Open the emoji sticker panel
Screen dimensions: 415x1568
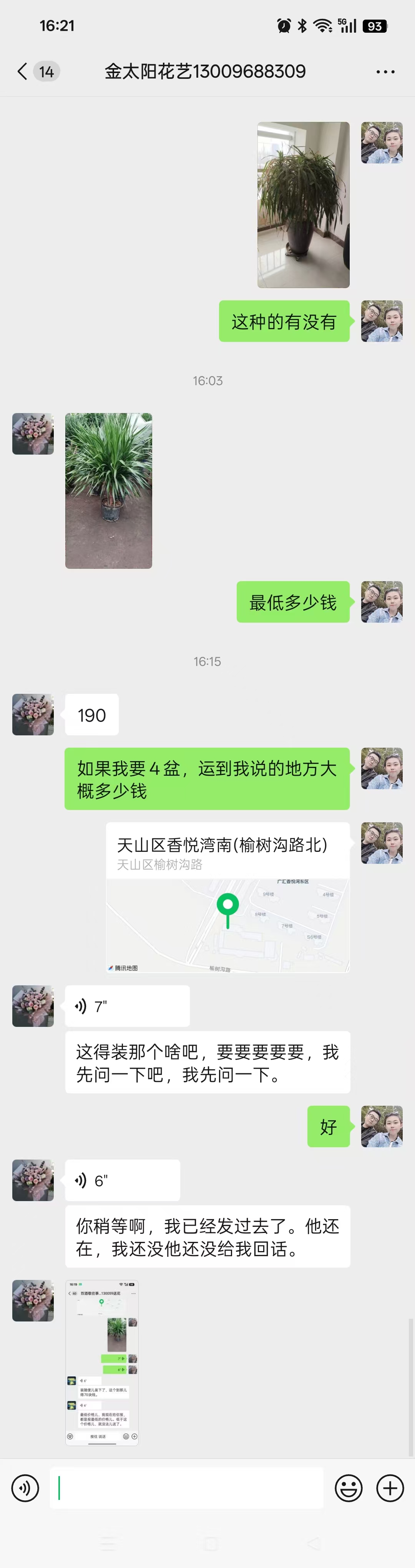(x=349, y=1488)
